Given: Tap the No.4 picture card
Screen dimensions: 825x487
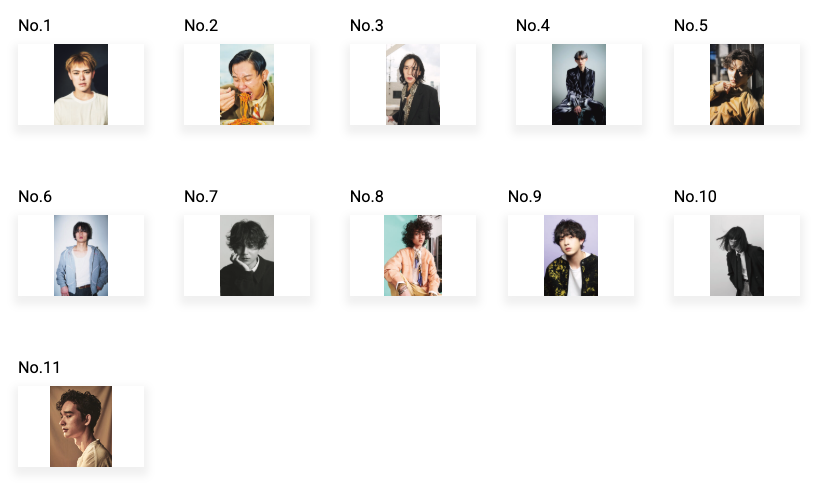Looking at the screenshot, I should tap(579, 85).
